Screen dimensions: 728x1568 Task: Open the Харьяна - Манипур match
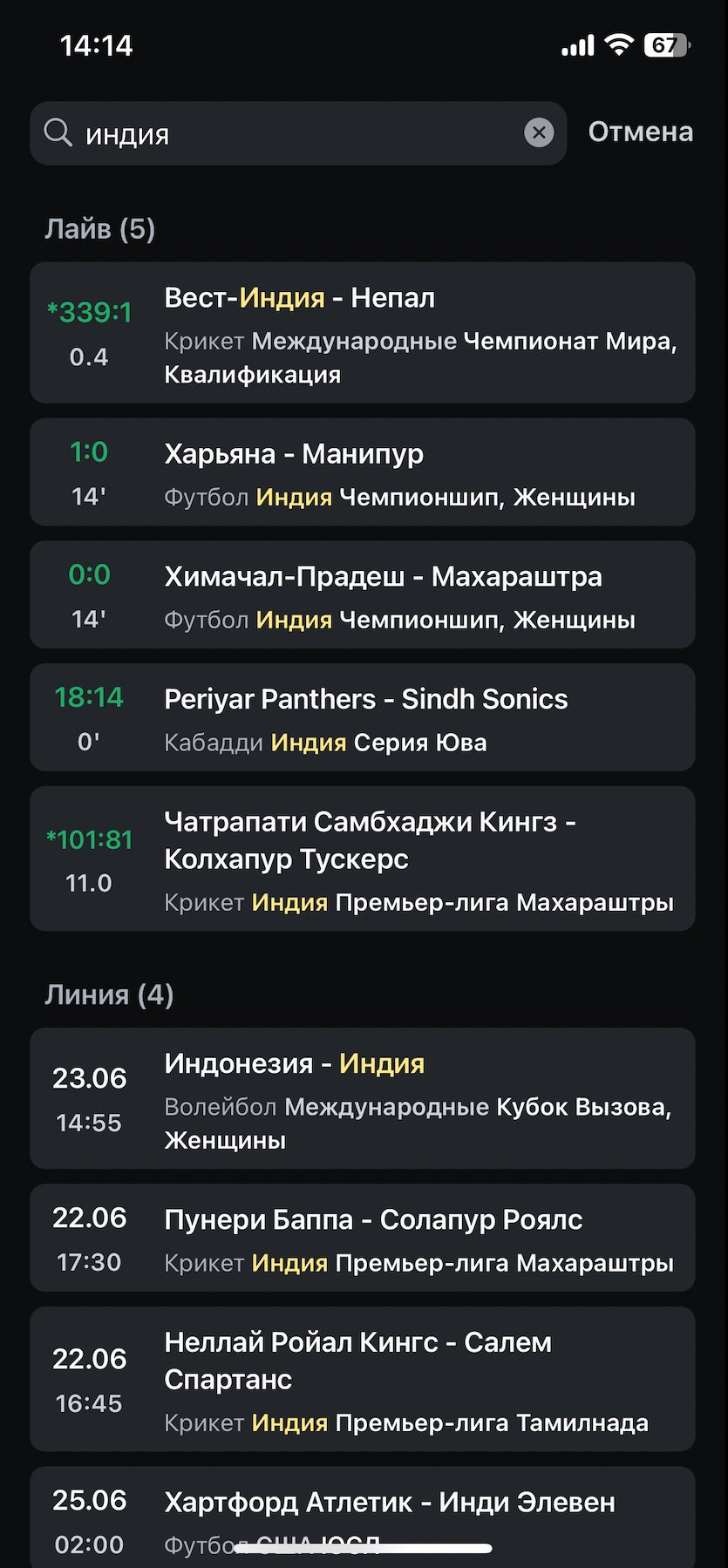(362, 472)
